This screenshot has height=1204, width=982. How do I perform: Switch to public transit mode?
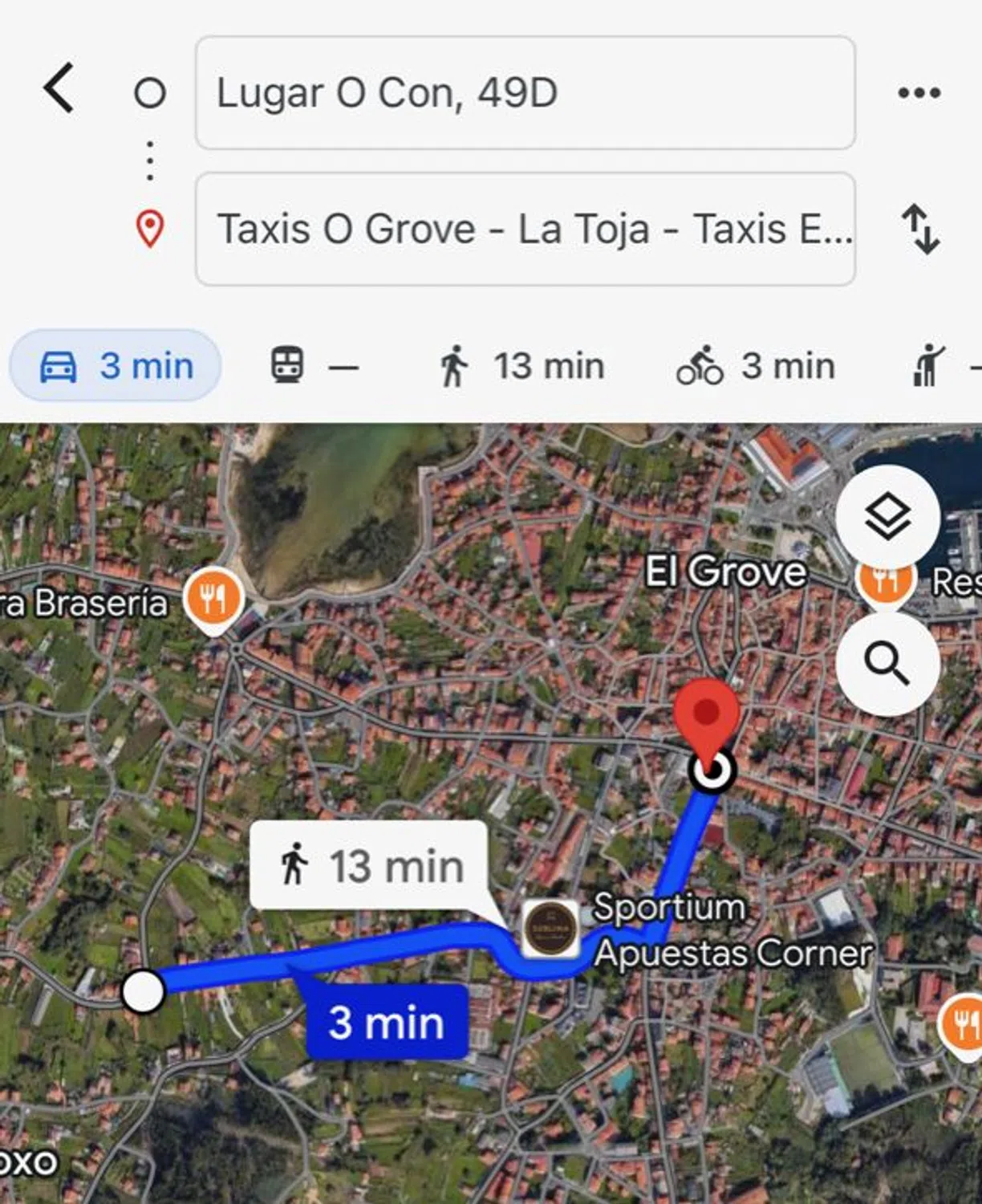coord(313,366)
